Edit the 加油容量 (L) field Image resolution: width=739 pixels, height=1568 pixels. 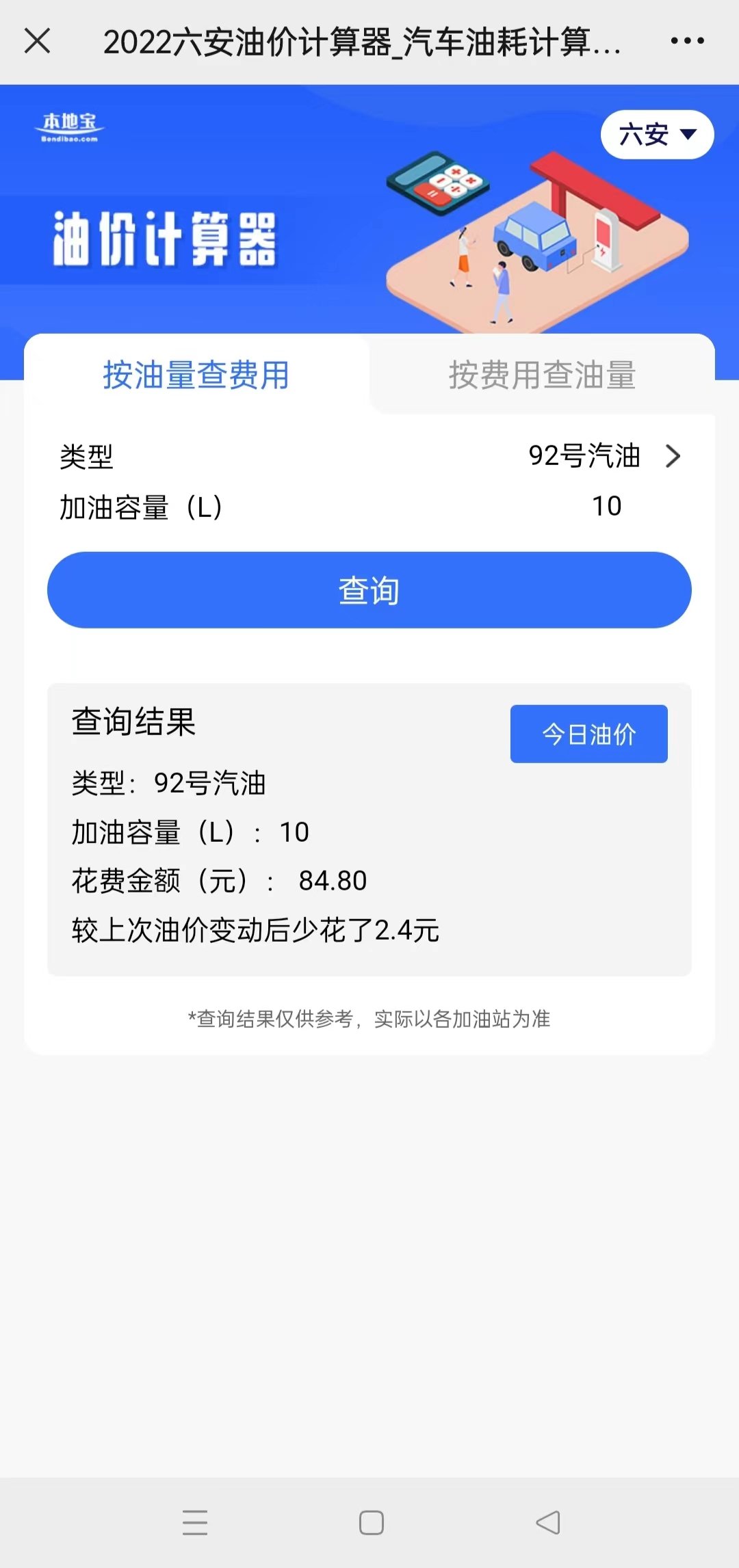point(606,507)
